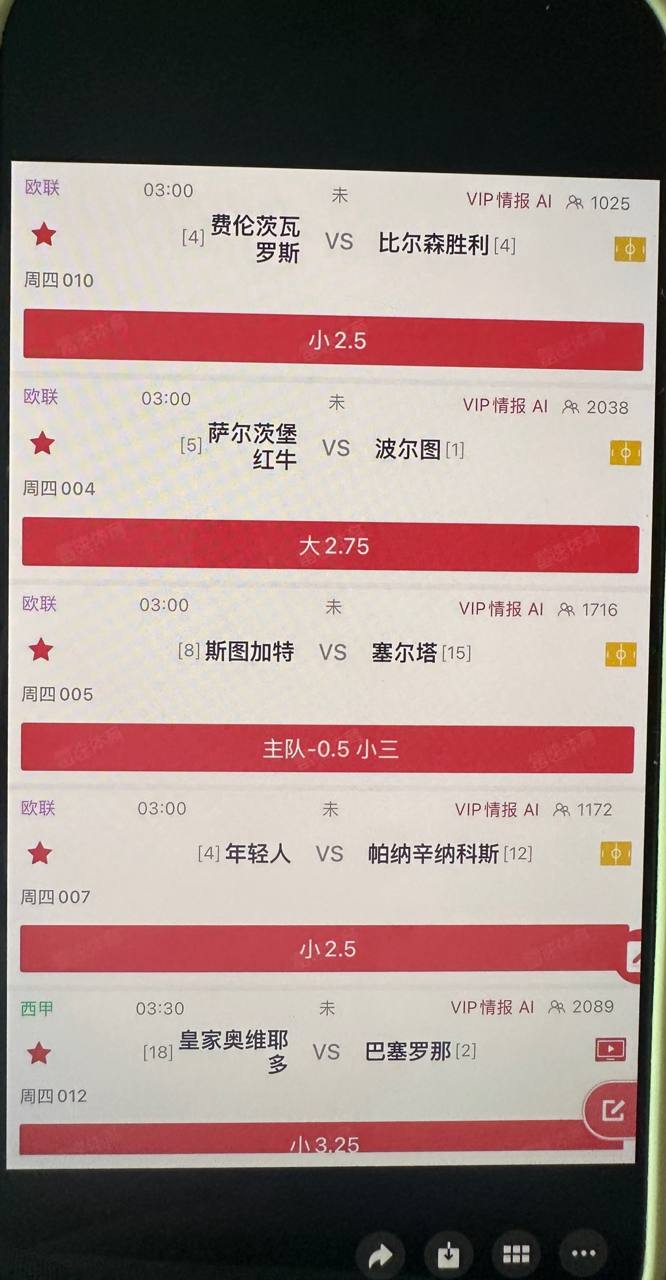Open the more options menu
Screen dimensions: 666x1280
click(x=583, y=1254)
